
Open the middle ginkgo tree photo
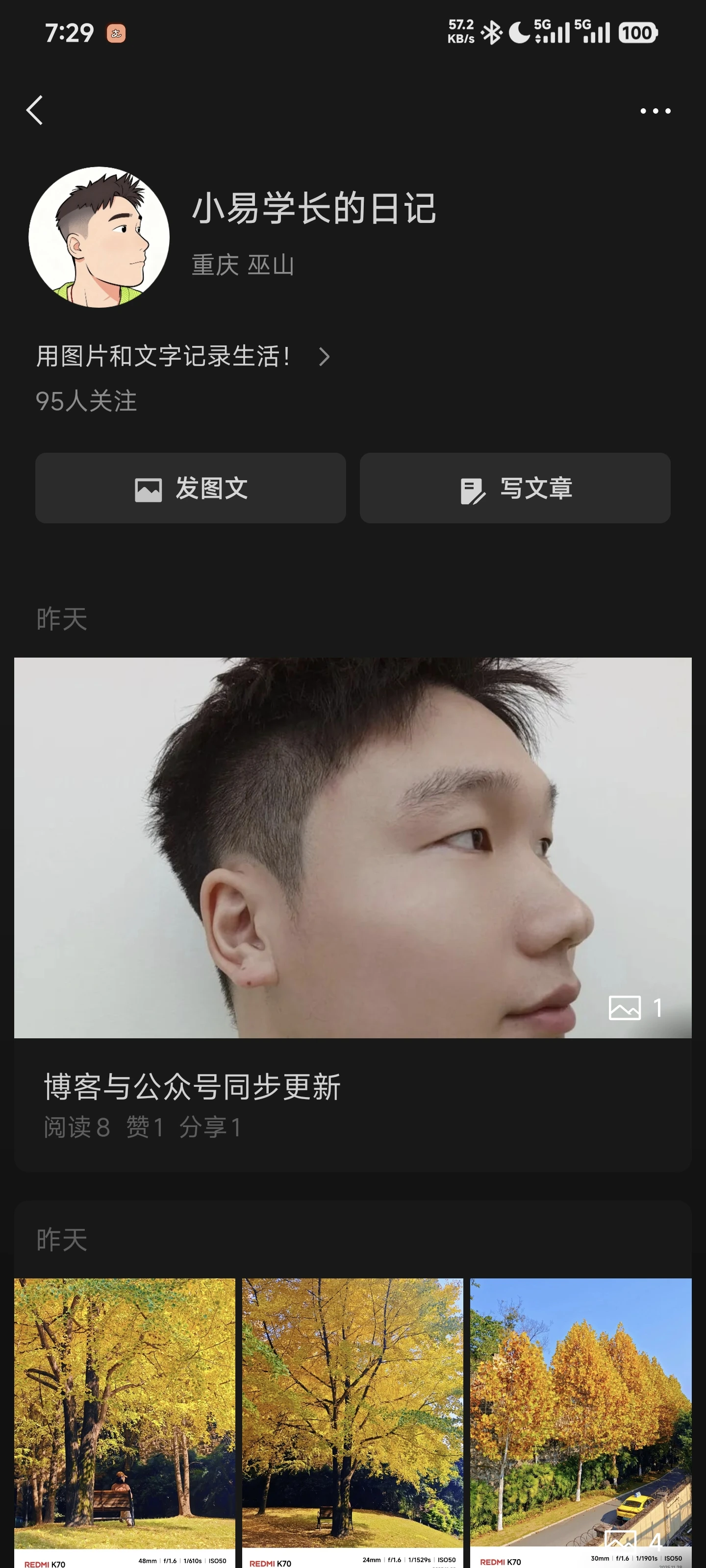click(353, 1418)
